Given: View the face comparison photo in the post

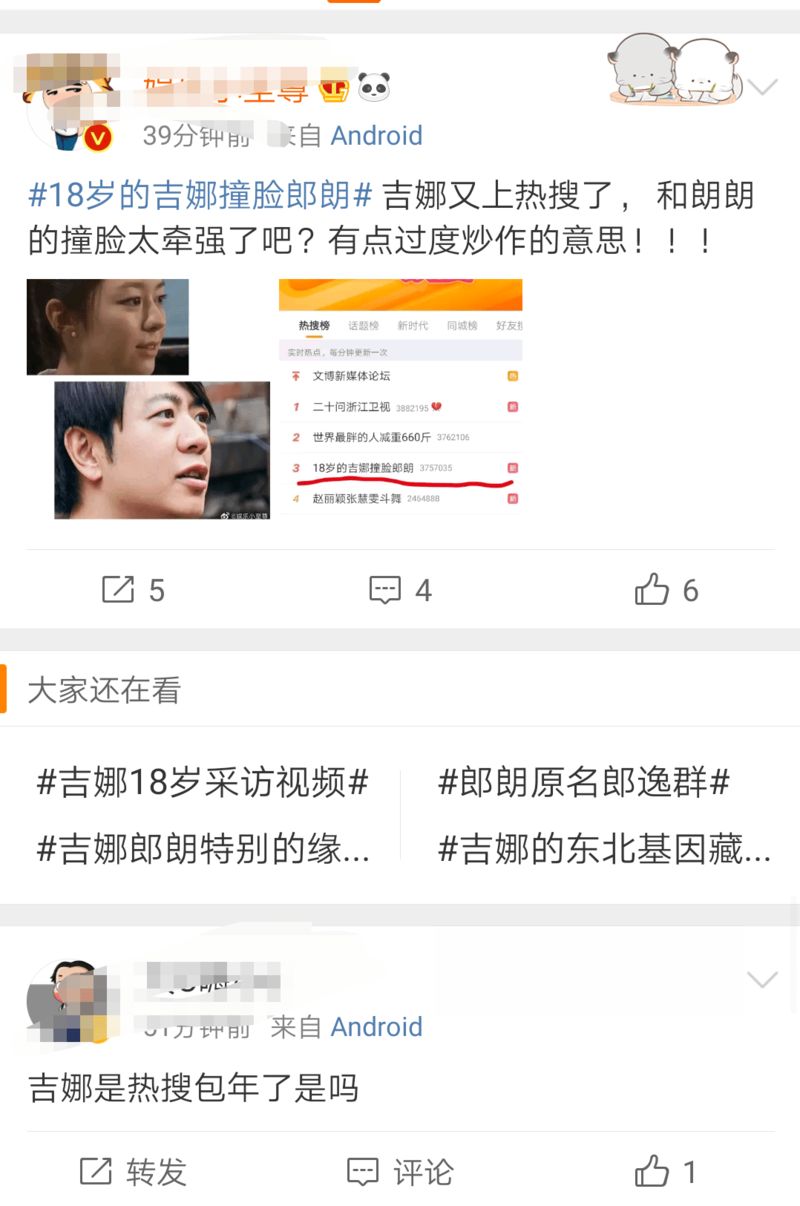Looking at the screenshot, I should tap(148, 398).
